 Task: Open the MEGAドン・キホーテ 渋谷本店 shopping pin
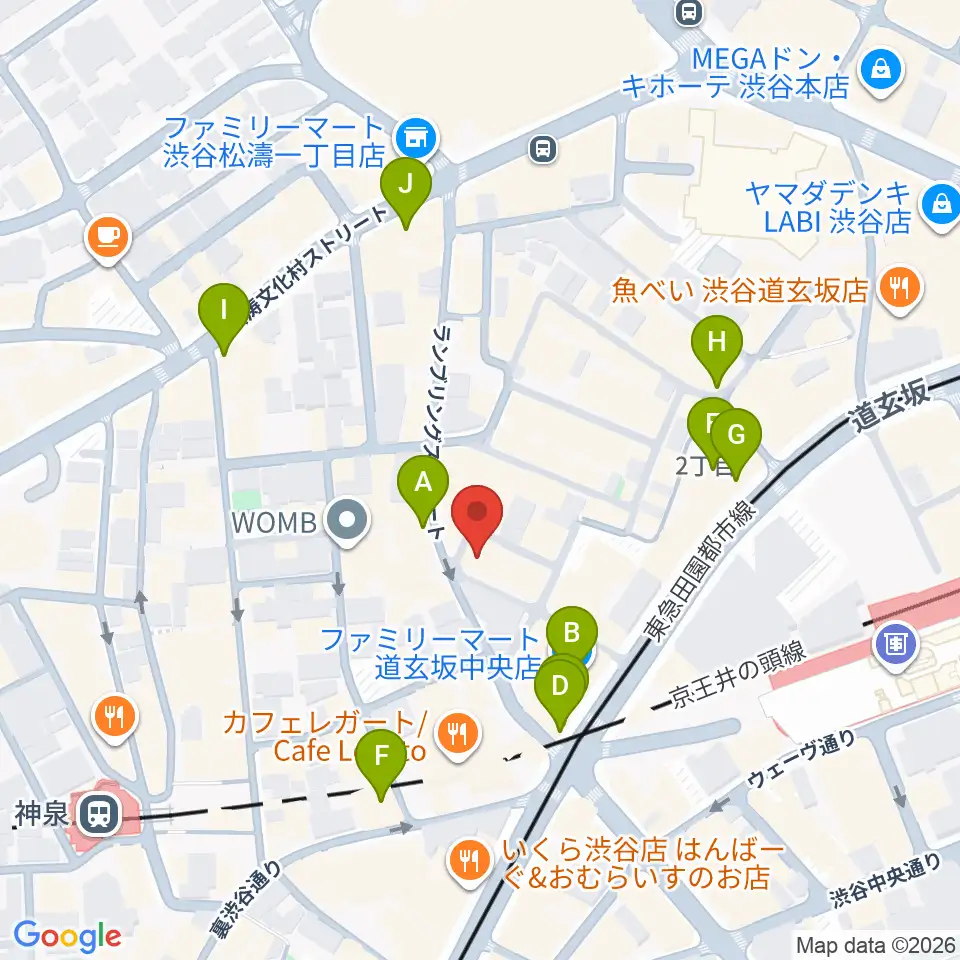pyautogui.click(x=880, y=73)
